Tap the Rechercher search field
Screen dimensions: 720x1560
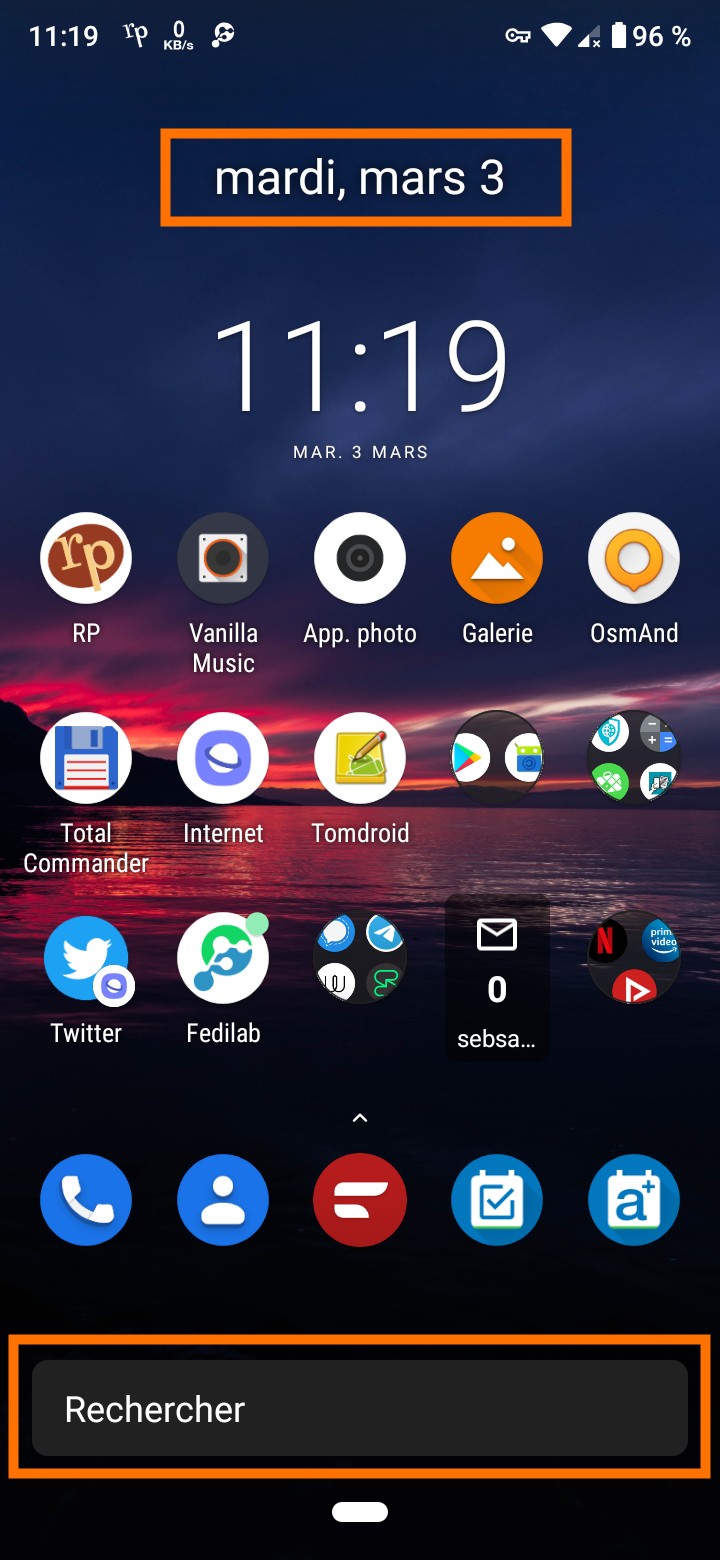click(x=360, y=1408)
